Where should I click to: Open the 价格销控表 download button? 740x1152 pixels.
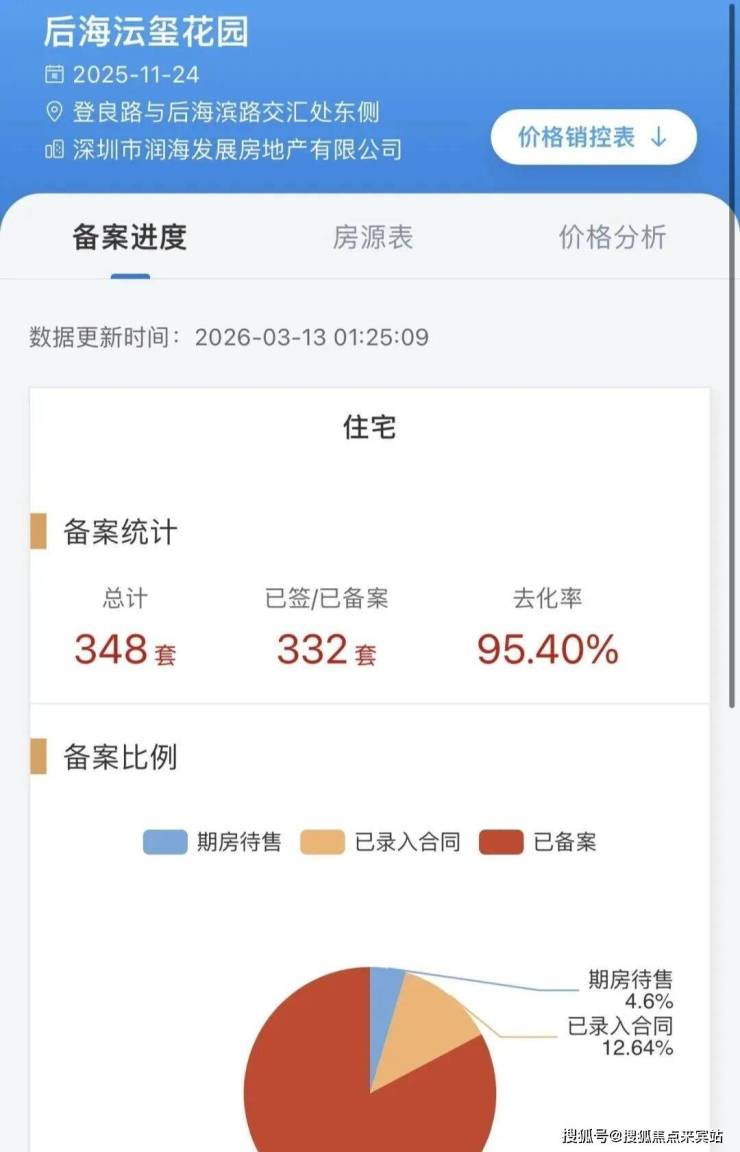click(x=593, y=138)
